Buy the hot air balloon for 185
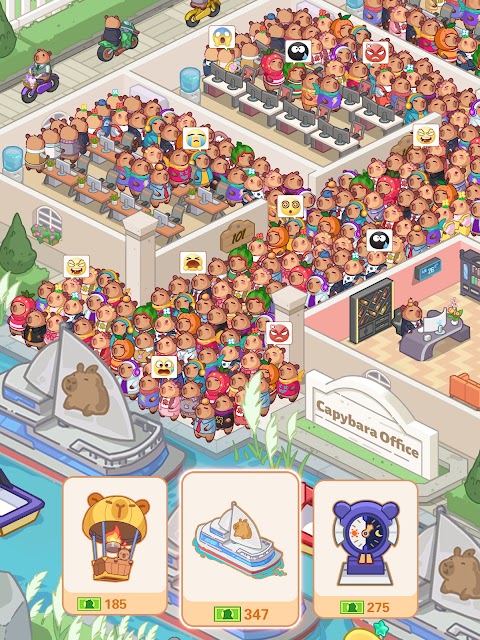The width and height of the screenshot is (480, 640). click(115, 546)
